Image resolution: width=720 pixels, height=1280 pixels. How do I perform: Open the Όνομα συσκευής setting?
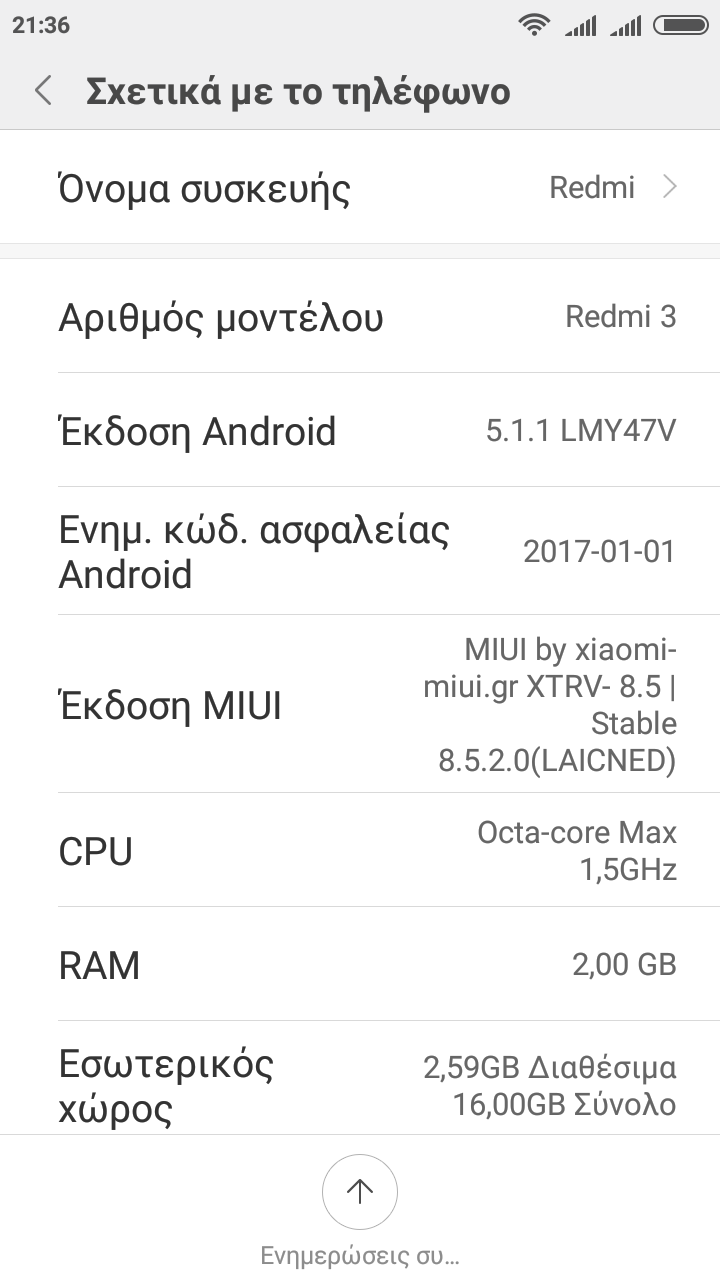pyautogui.click(x=360, y=188)
